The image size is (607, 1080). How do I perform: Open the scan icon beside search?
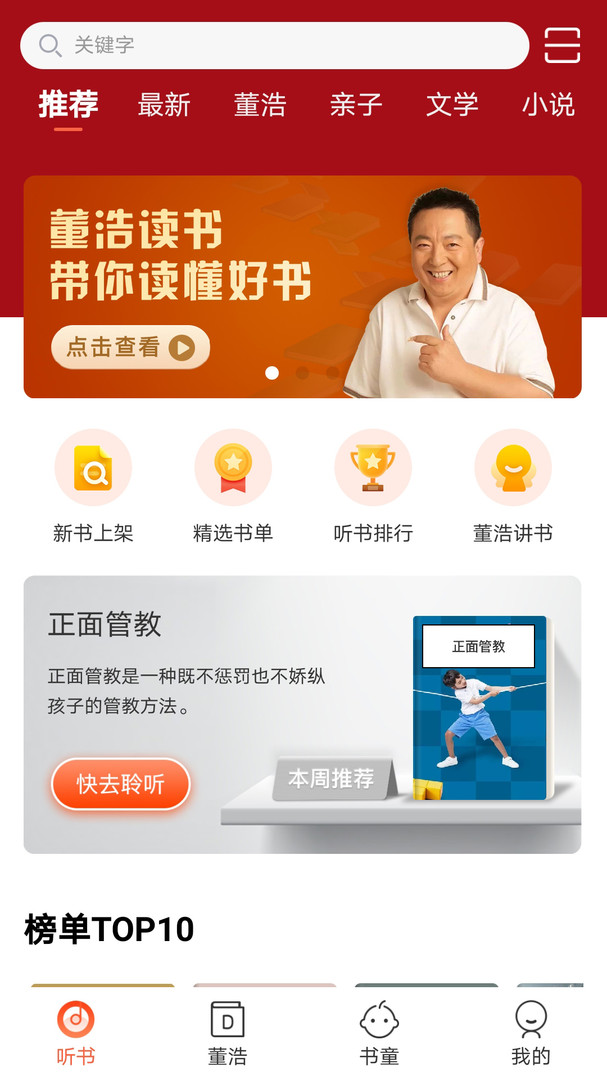562,45
